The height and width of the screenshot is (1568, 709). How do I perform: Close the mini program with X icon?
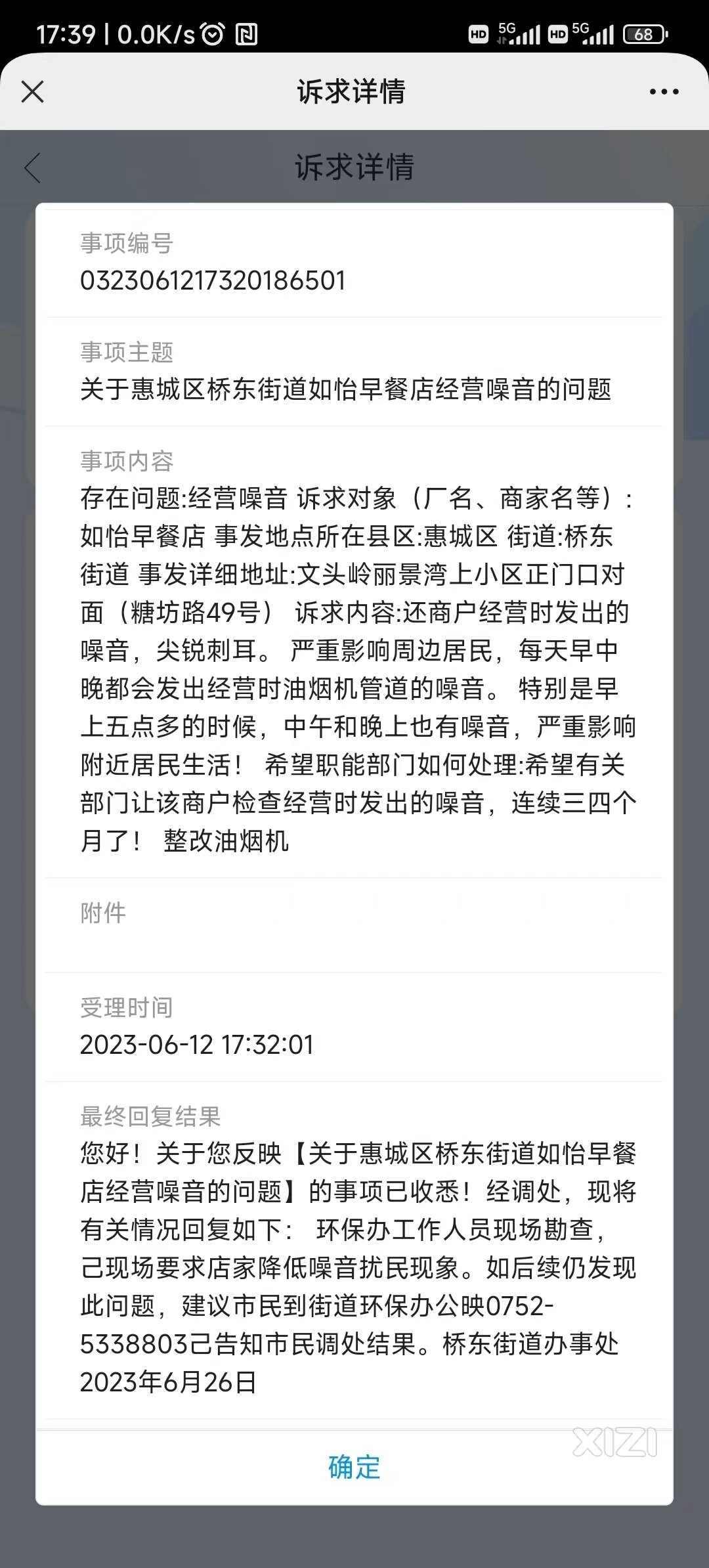point(32,92)
